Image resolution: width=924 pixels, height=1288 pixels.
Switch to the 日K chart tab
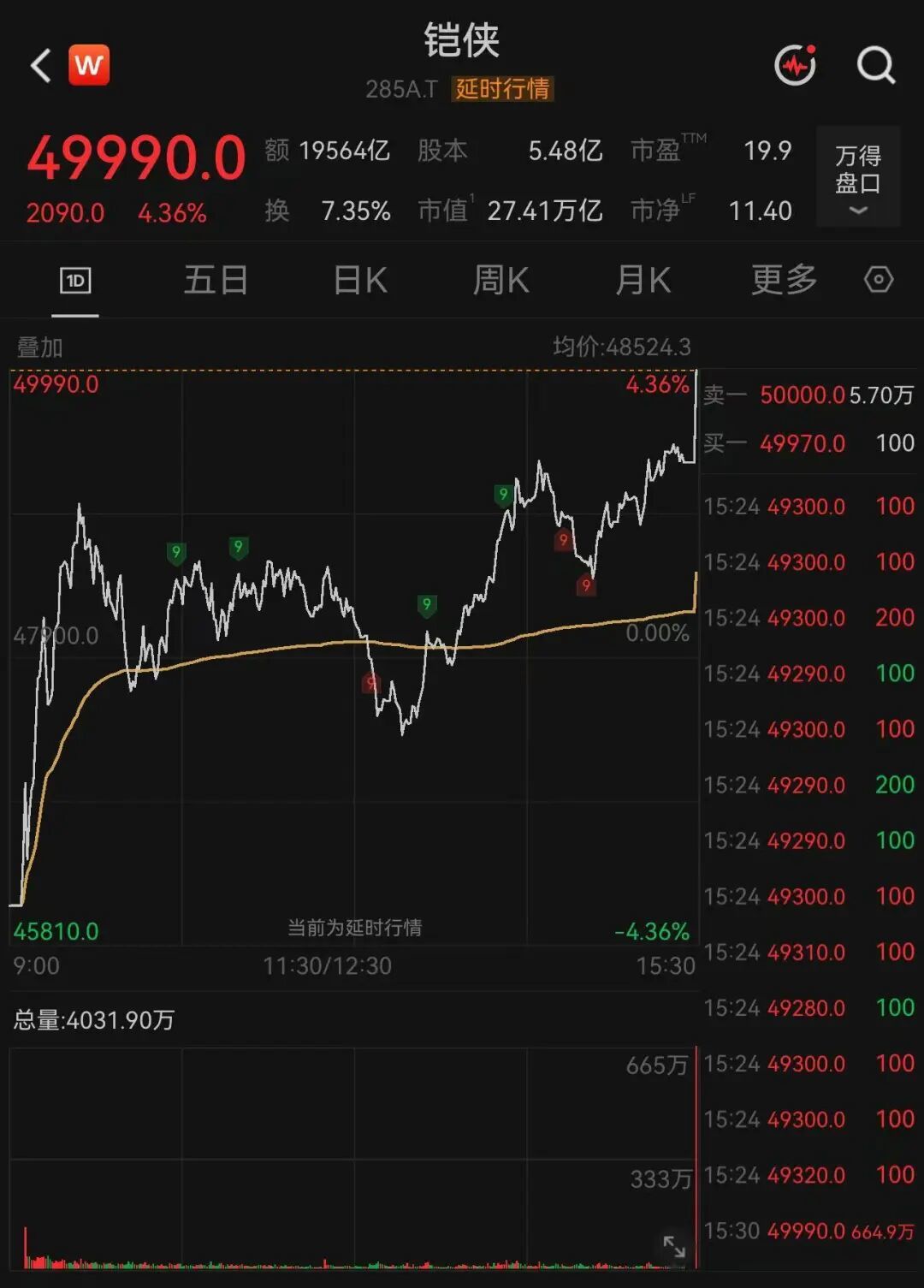[x=360, y=280]
